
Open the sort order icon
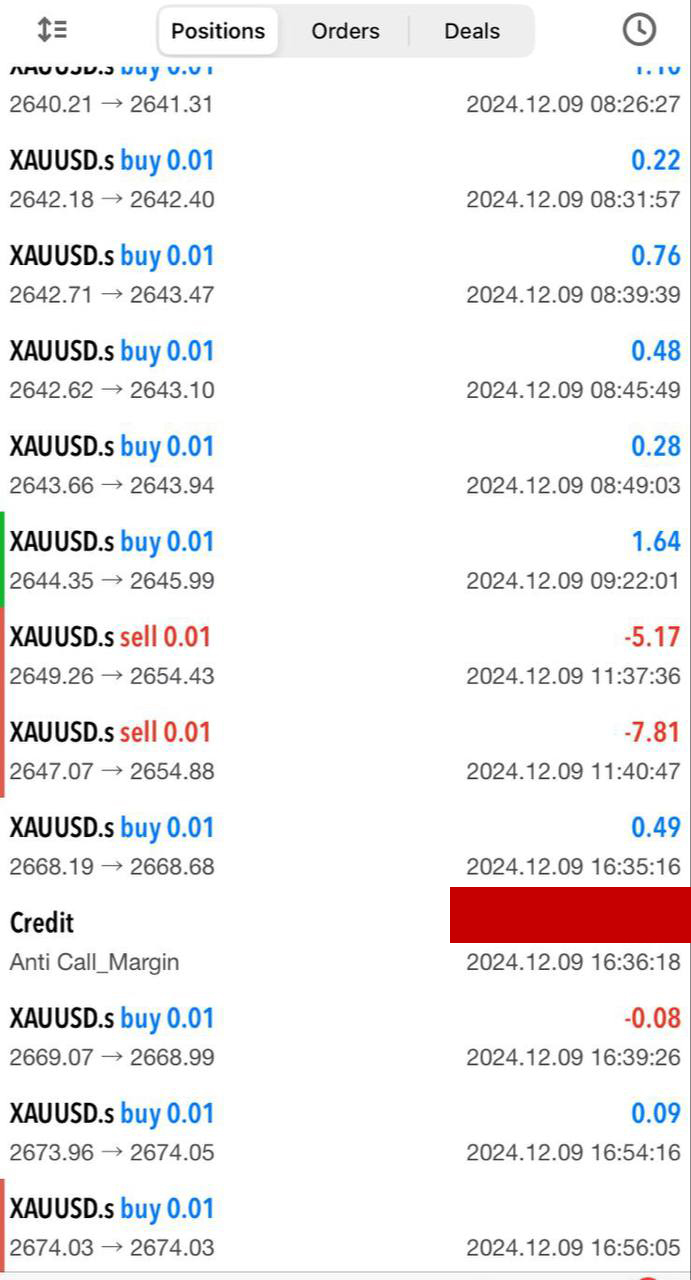pos(52,30)
